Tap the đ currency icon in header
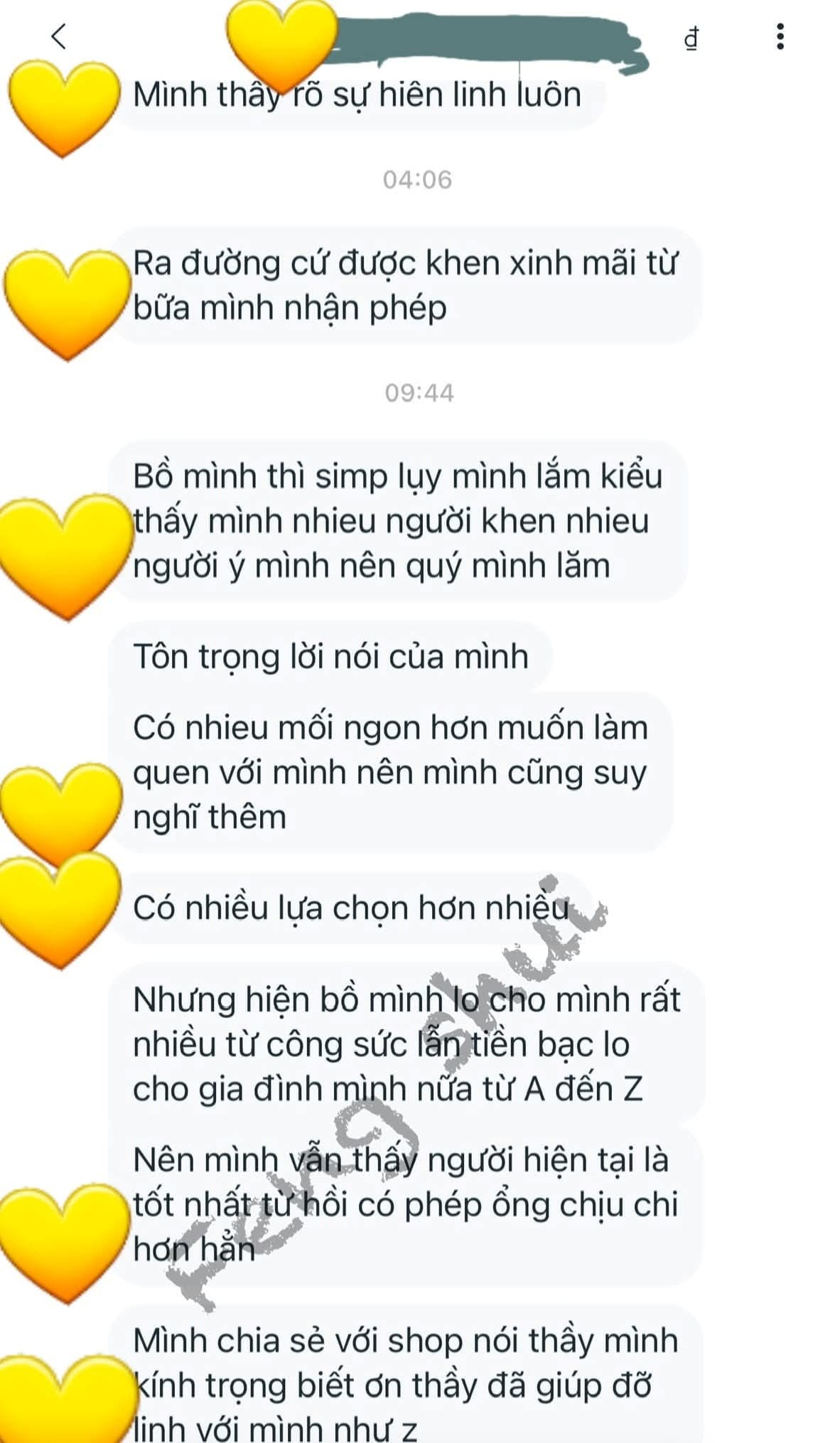This screenshot has height=1443, width=840. tap(691, 38)
